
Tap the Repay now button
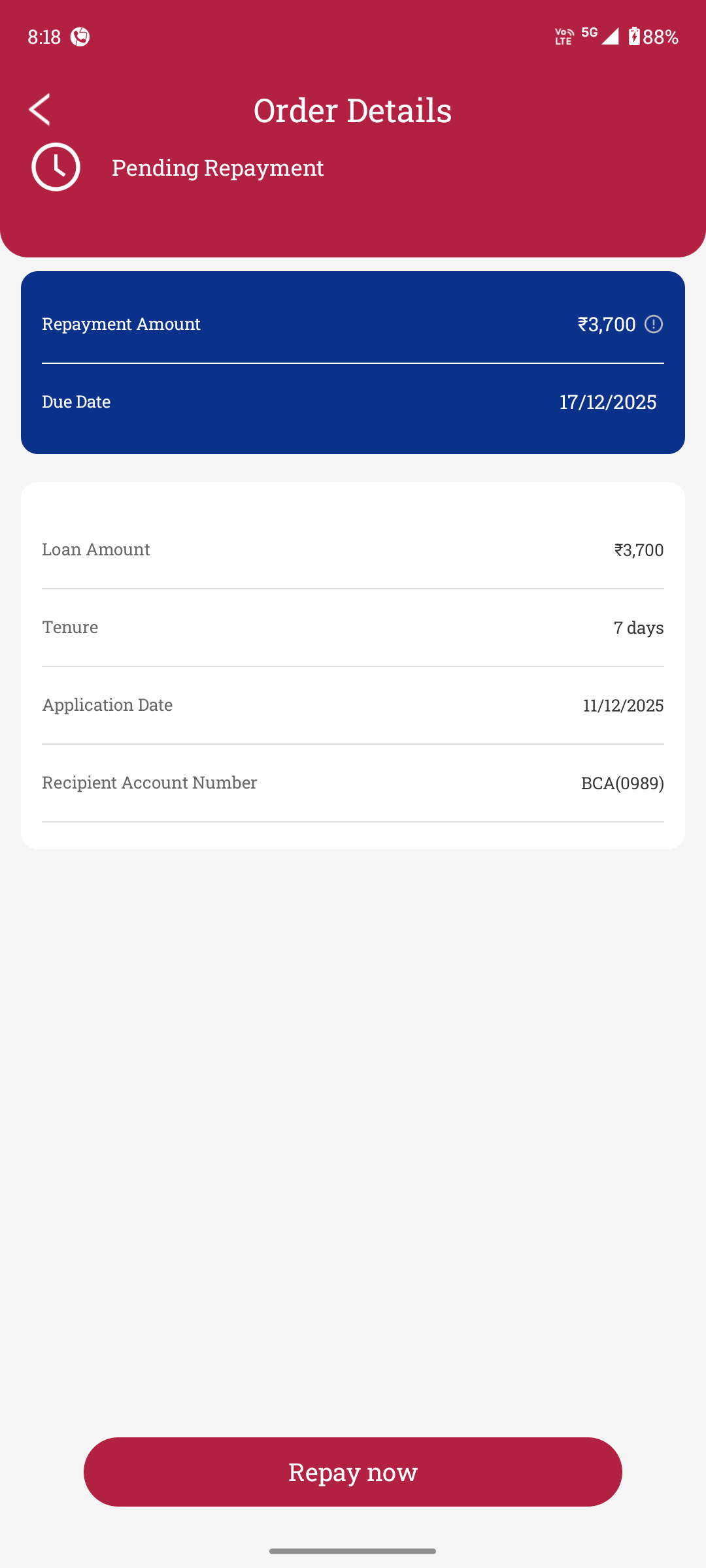pos(353,1471)
